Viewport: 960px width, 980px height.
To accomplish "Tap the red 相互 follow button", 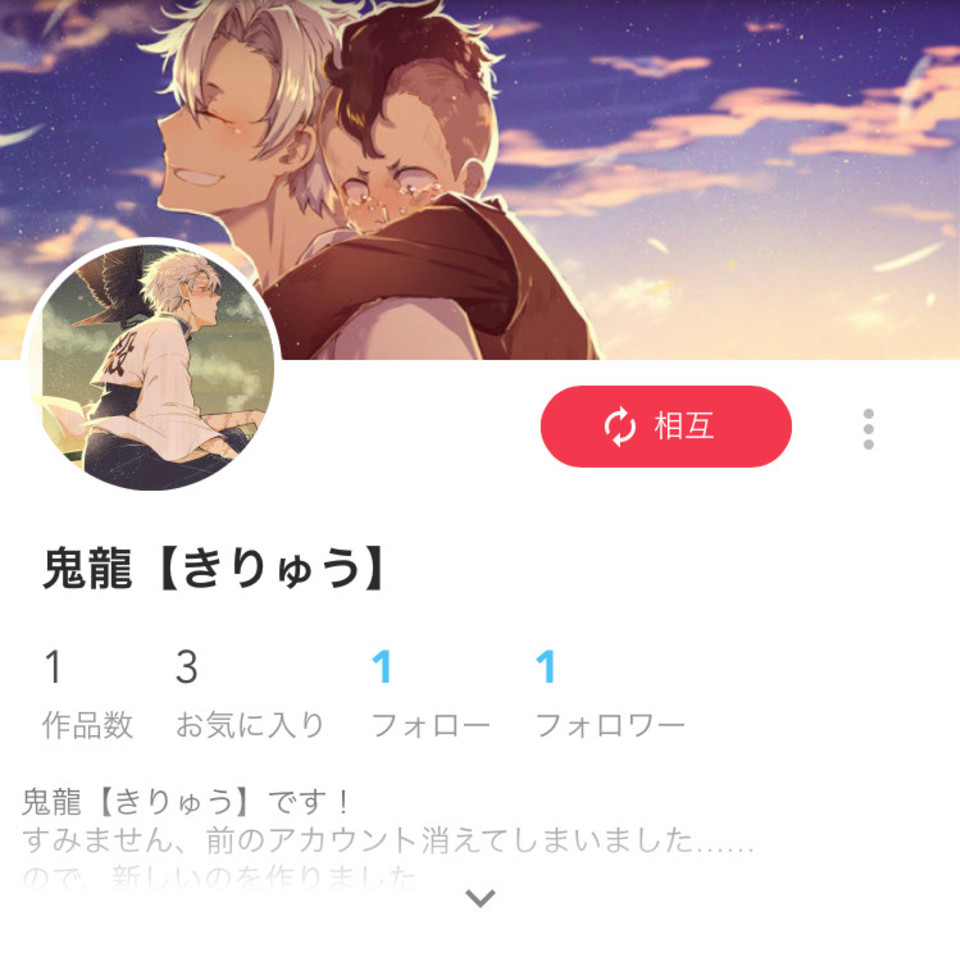I will (x=665, y=427).
